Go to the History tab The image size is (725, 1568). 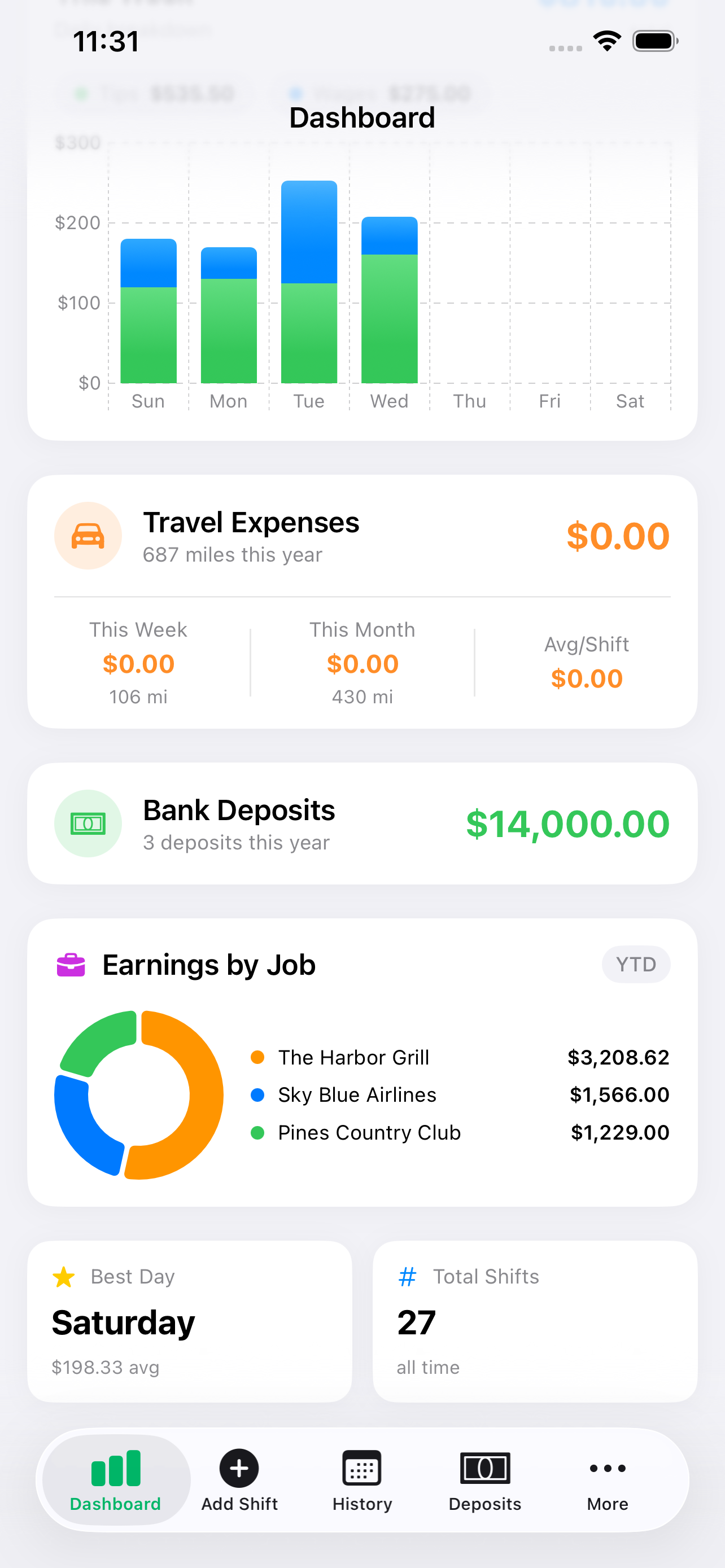click(x=362, y=1480)
